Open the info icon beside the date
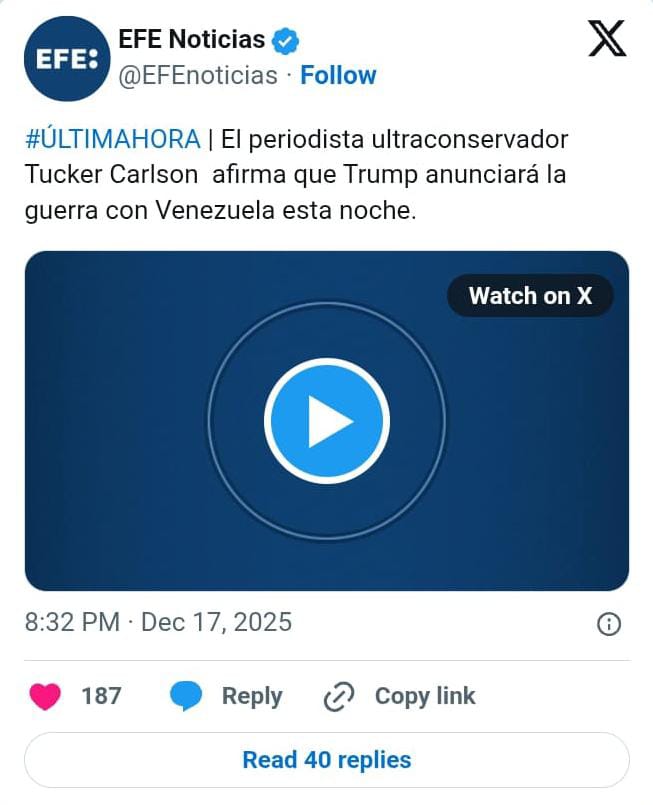Screen dimensions: 653x805 [x=608, y=624]
